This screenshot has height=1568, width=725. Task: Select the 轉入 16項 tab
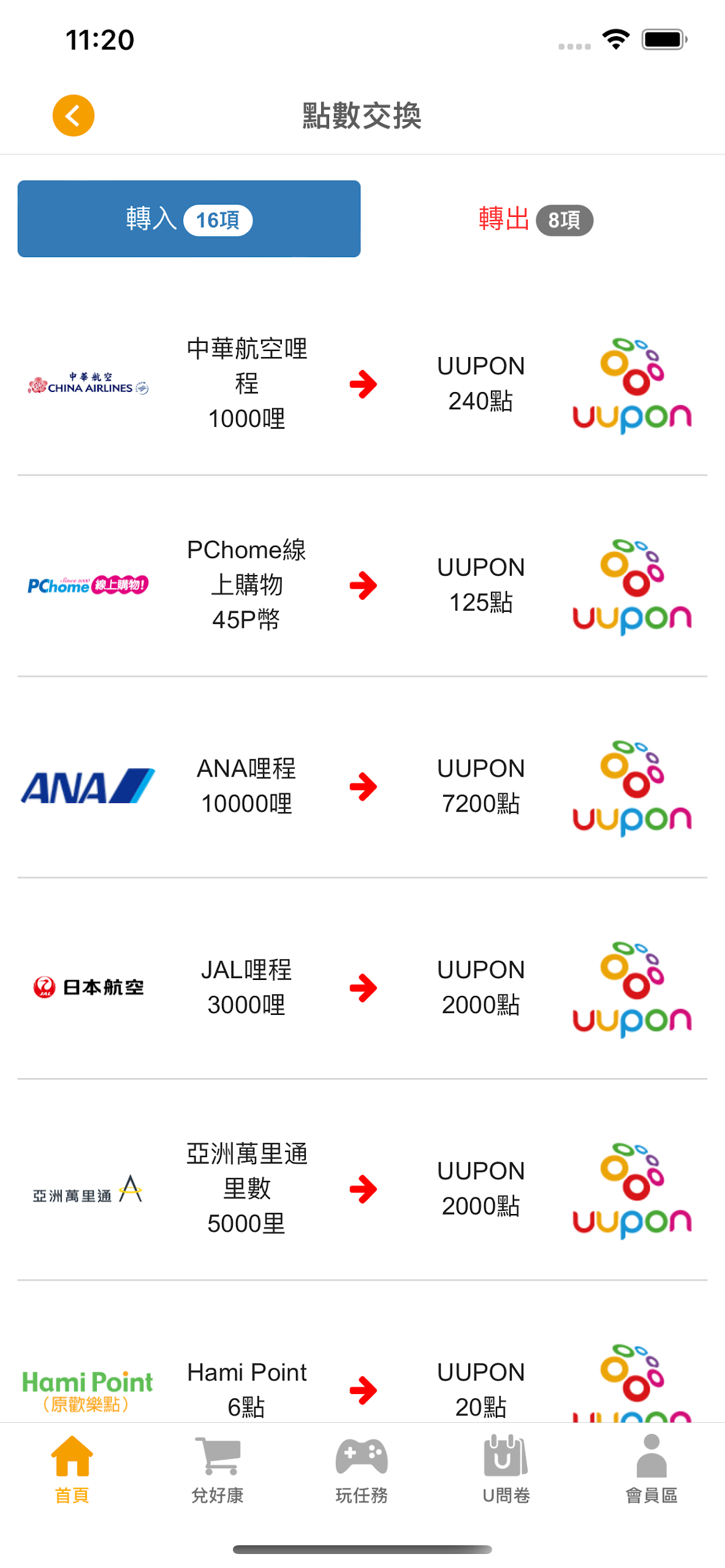[189, 219]
